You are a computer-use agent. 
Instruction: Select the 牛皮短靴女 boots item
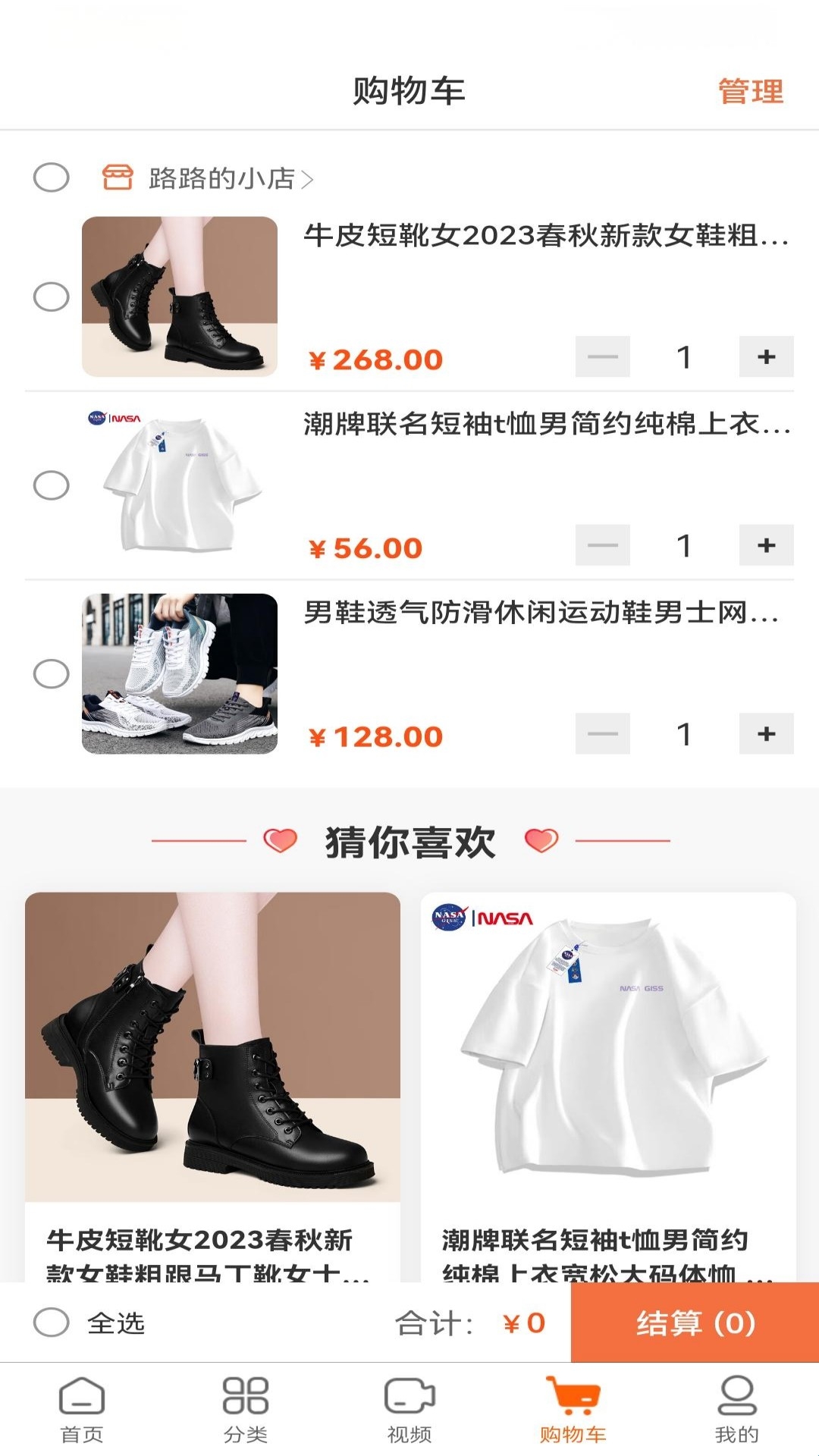pos(52,297)
